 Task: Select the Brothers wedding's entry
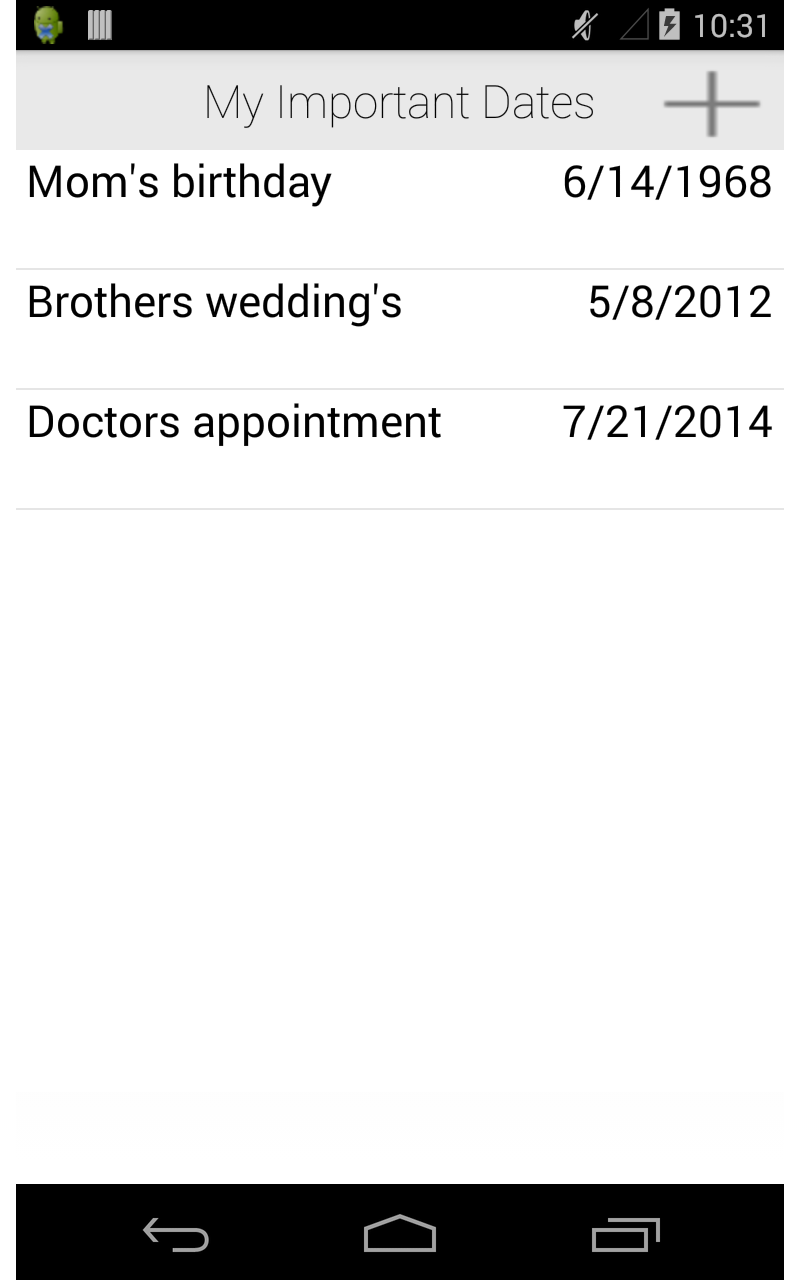click(214, 302)
